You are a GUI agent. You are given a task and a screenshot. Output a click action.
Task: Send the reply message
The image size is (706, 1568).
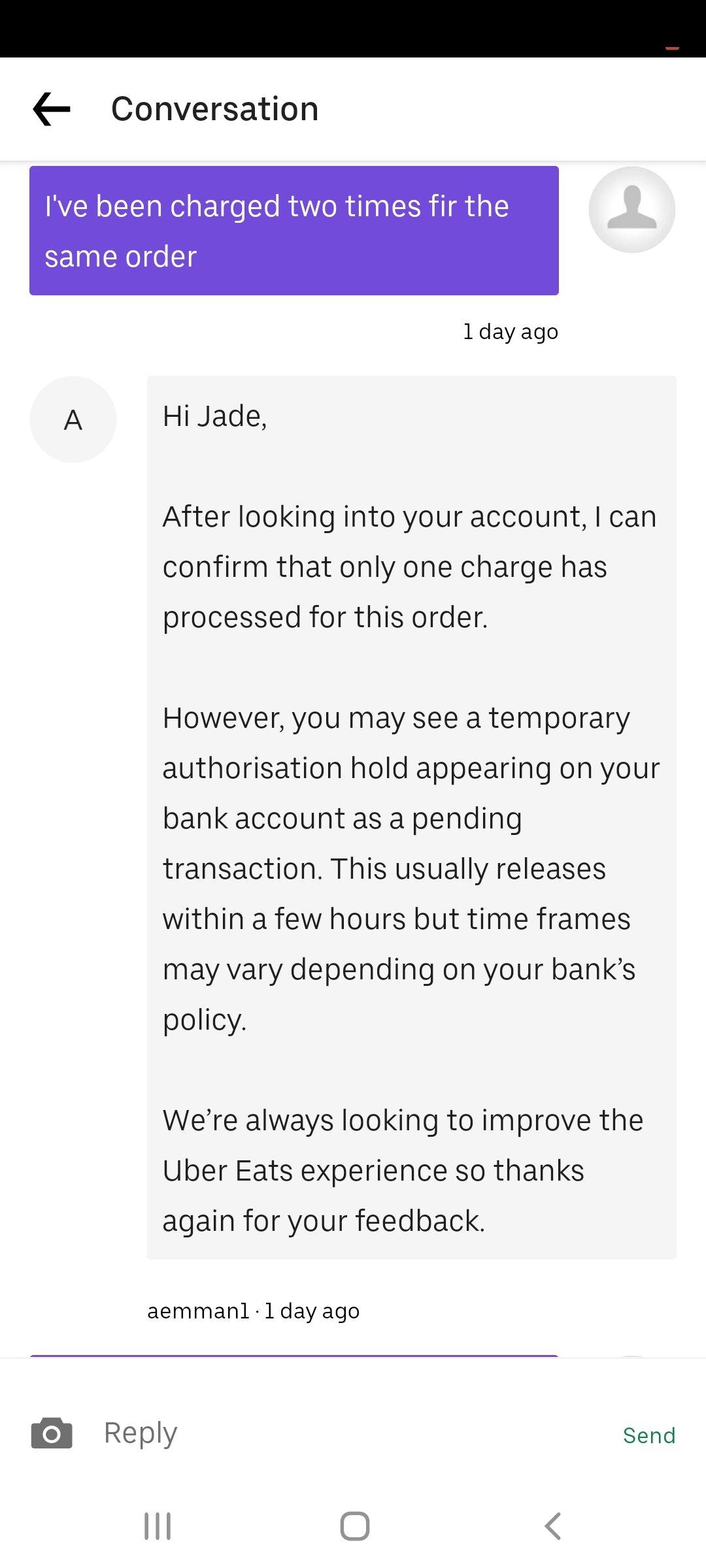[648, 1435]
